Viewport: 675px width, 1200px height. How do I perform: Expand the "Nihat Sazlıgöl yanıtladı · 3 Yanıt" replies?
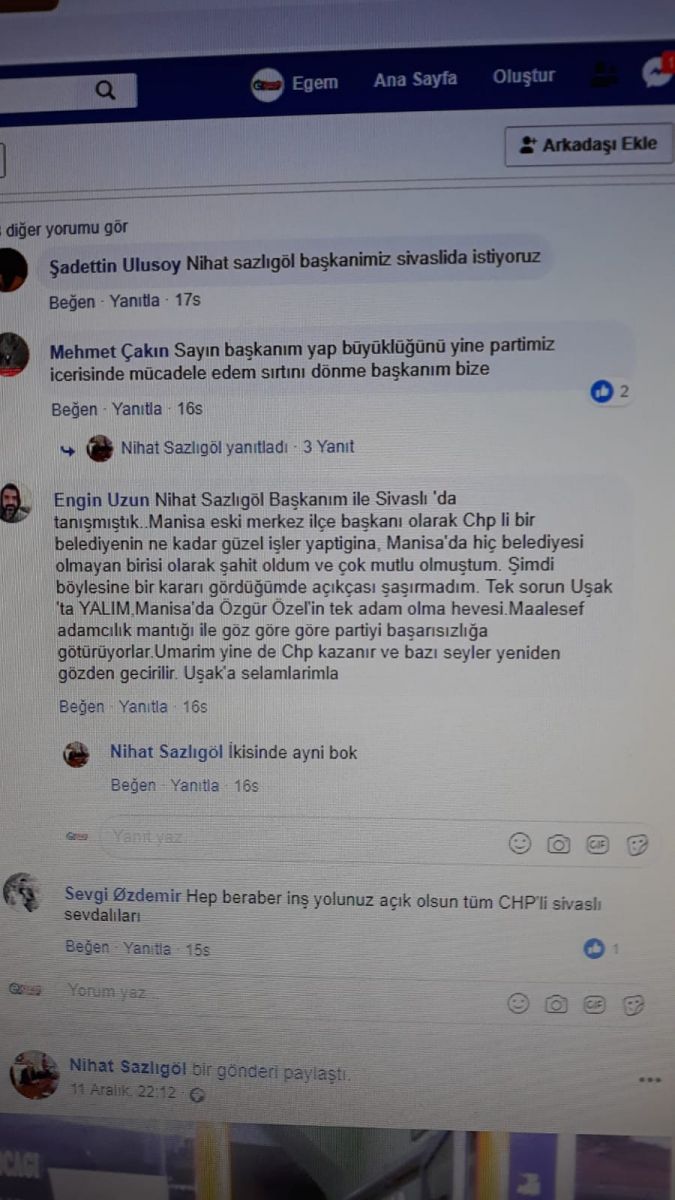click(237, 447)
